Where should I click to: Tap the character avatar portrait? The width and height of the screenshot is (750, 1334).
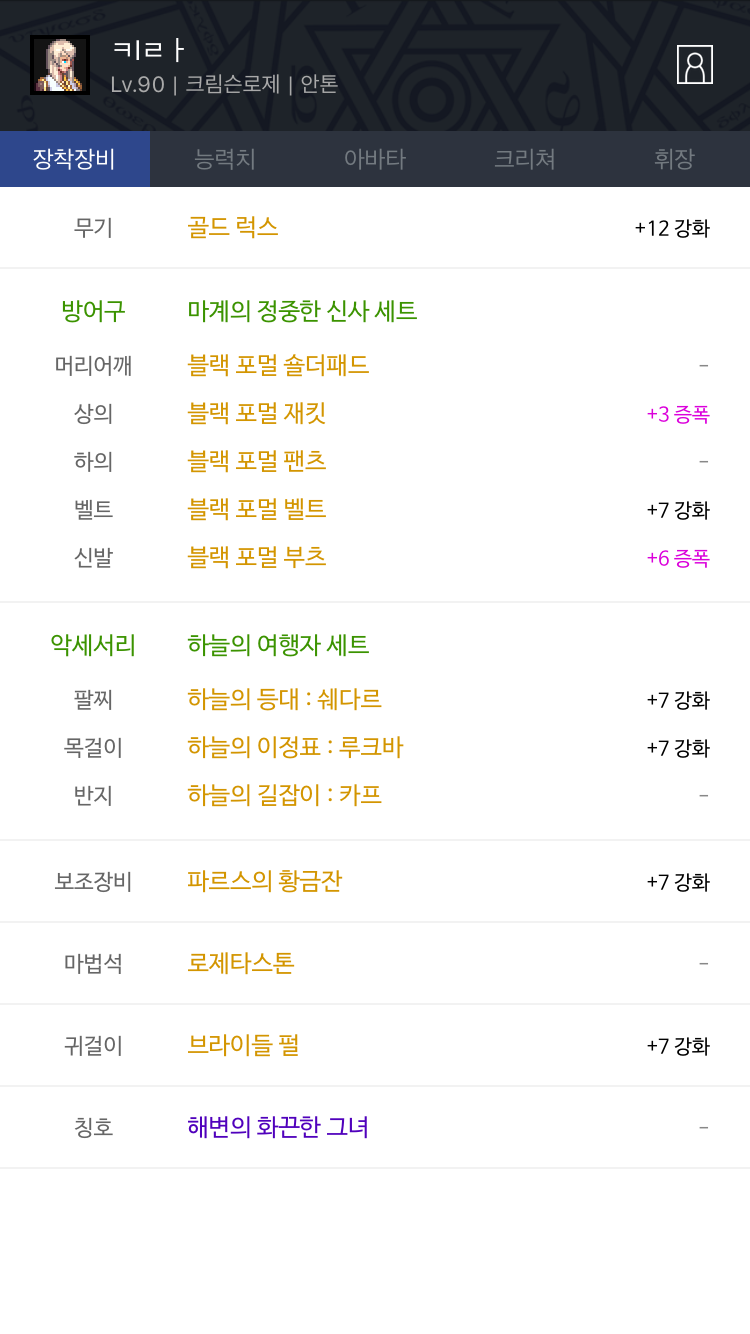coord(60,65)
